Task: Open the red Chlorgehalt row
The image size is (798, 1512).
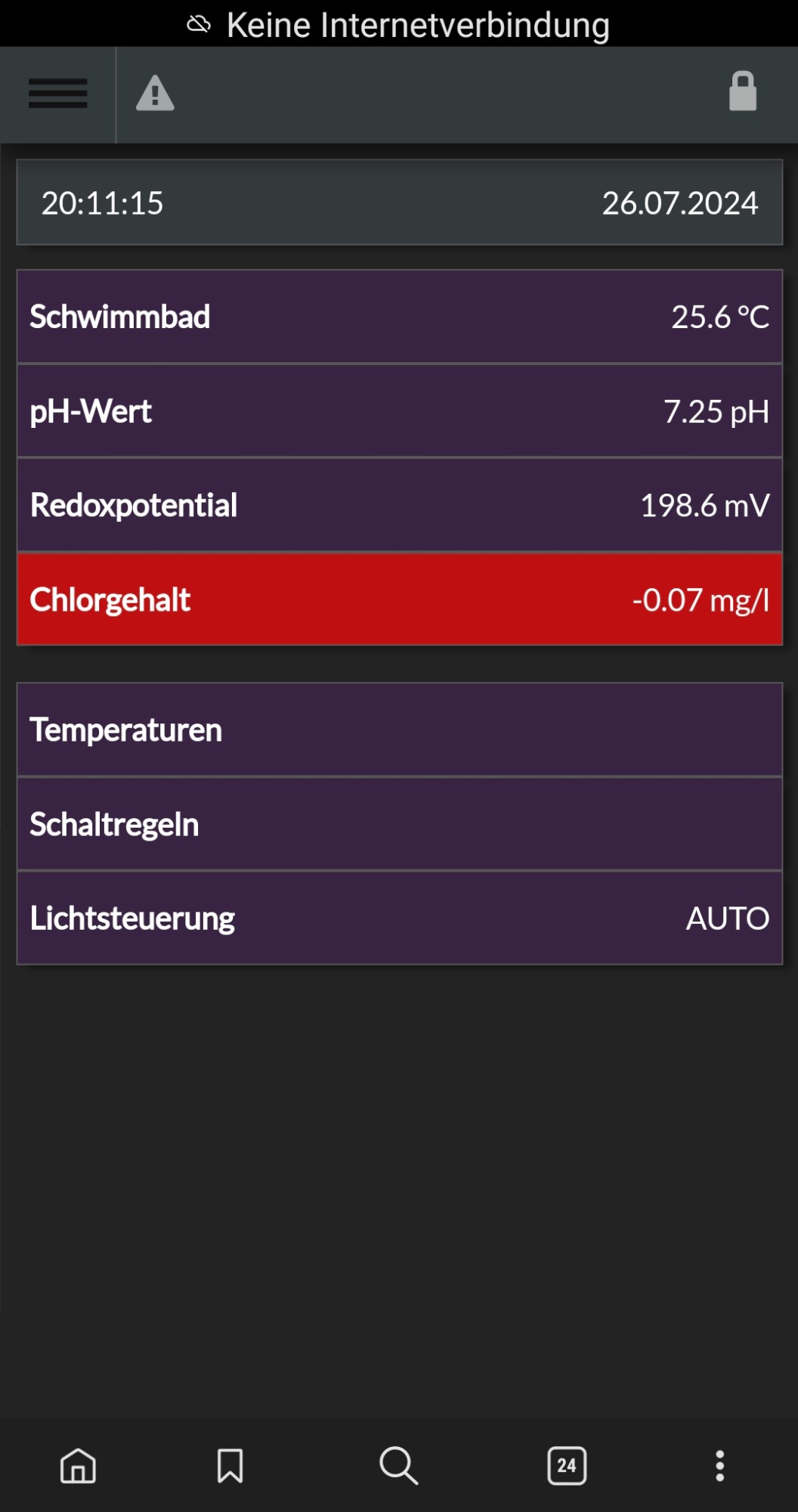Action: coord(400,600)
